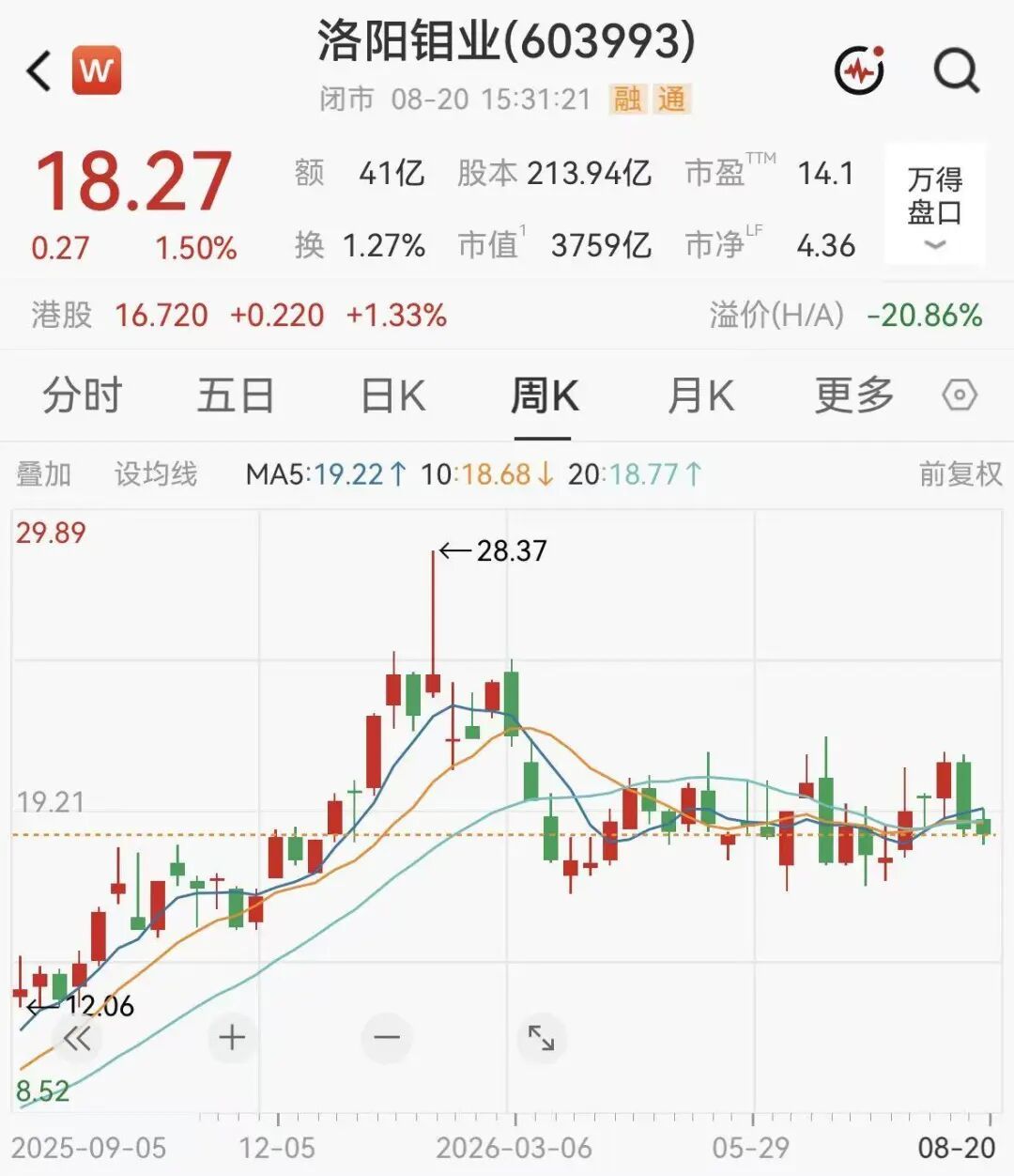The image size is (1014, 1176).
Task: Switch to the 月K tab
Action: tap(699, 395)
